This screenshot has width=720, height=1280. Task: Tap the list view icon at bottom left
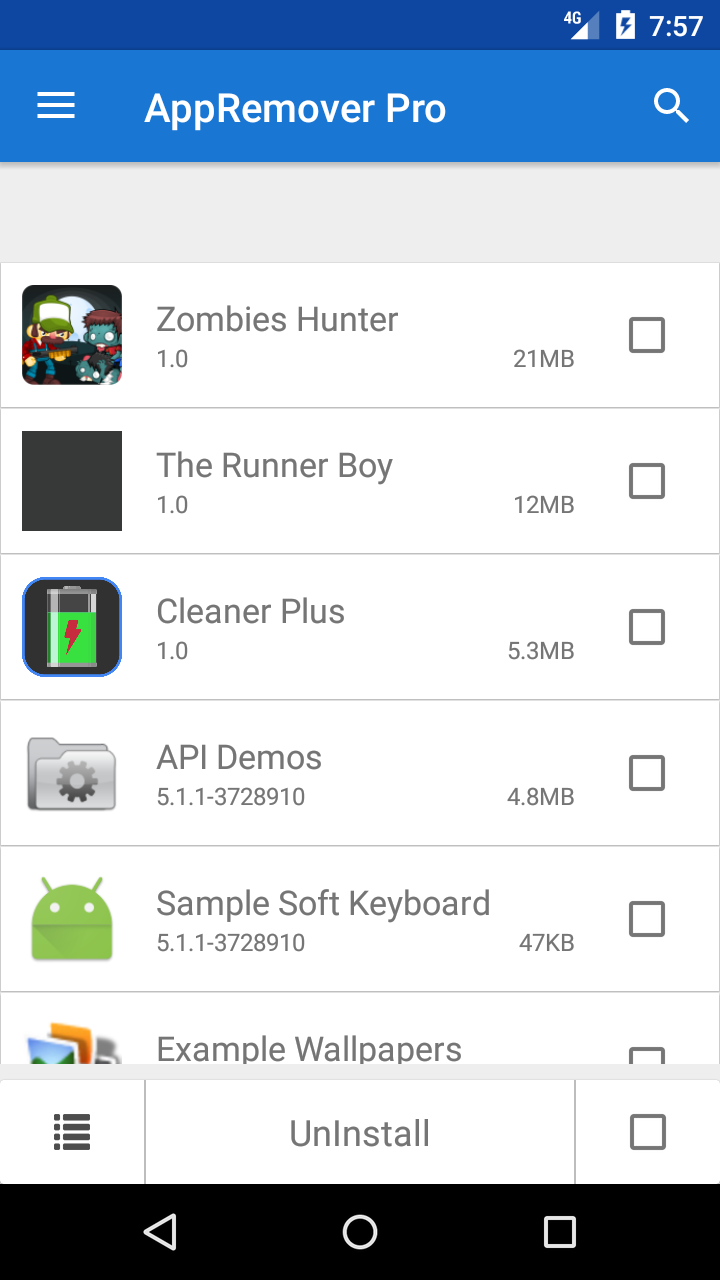pyautogui.click(x=71, y=1131)
